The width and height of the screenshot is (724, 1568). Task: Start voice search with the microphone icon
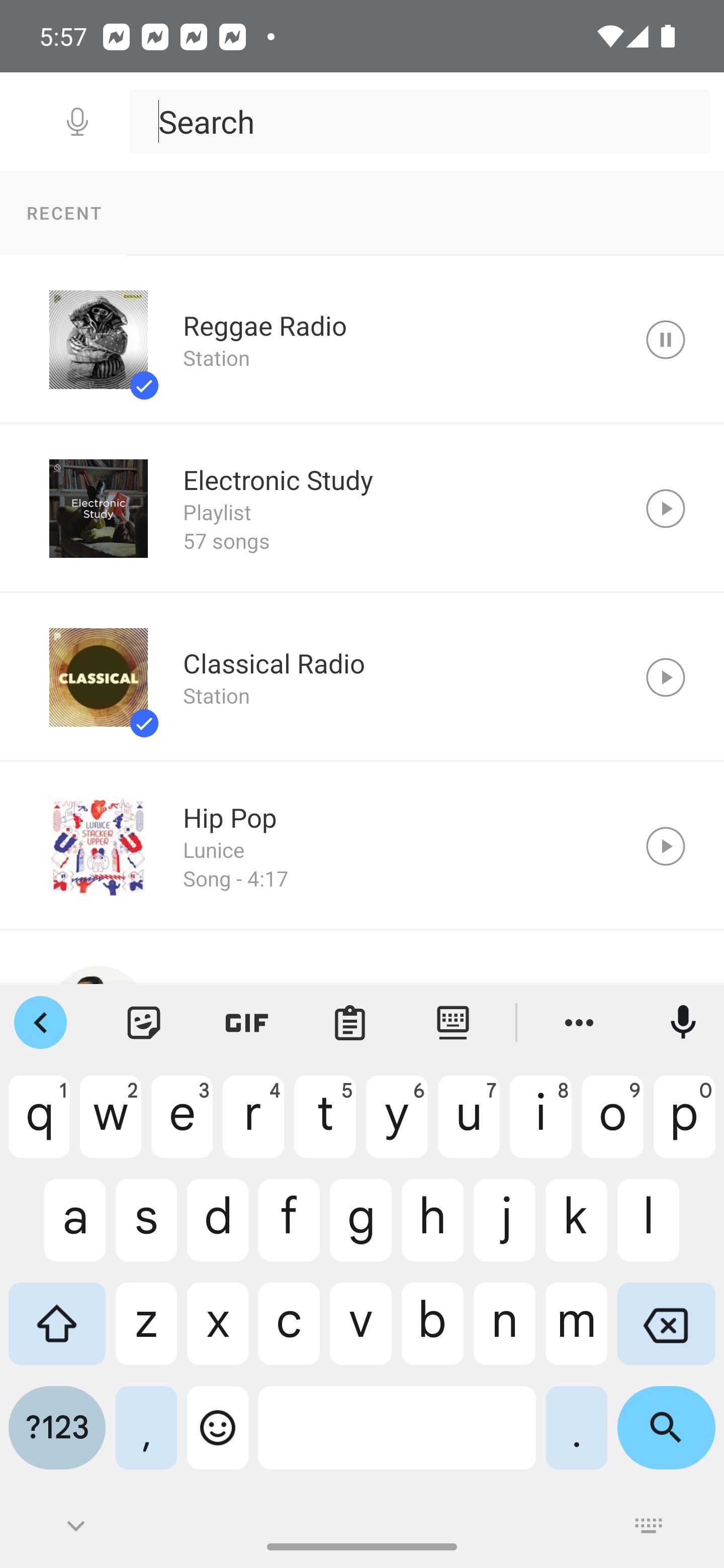(77, 122)
